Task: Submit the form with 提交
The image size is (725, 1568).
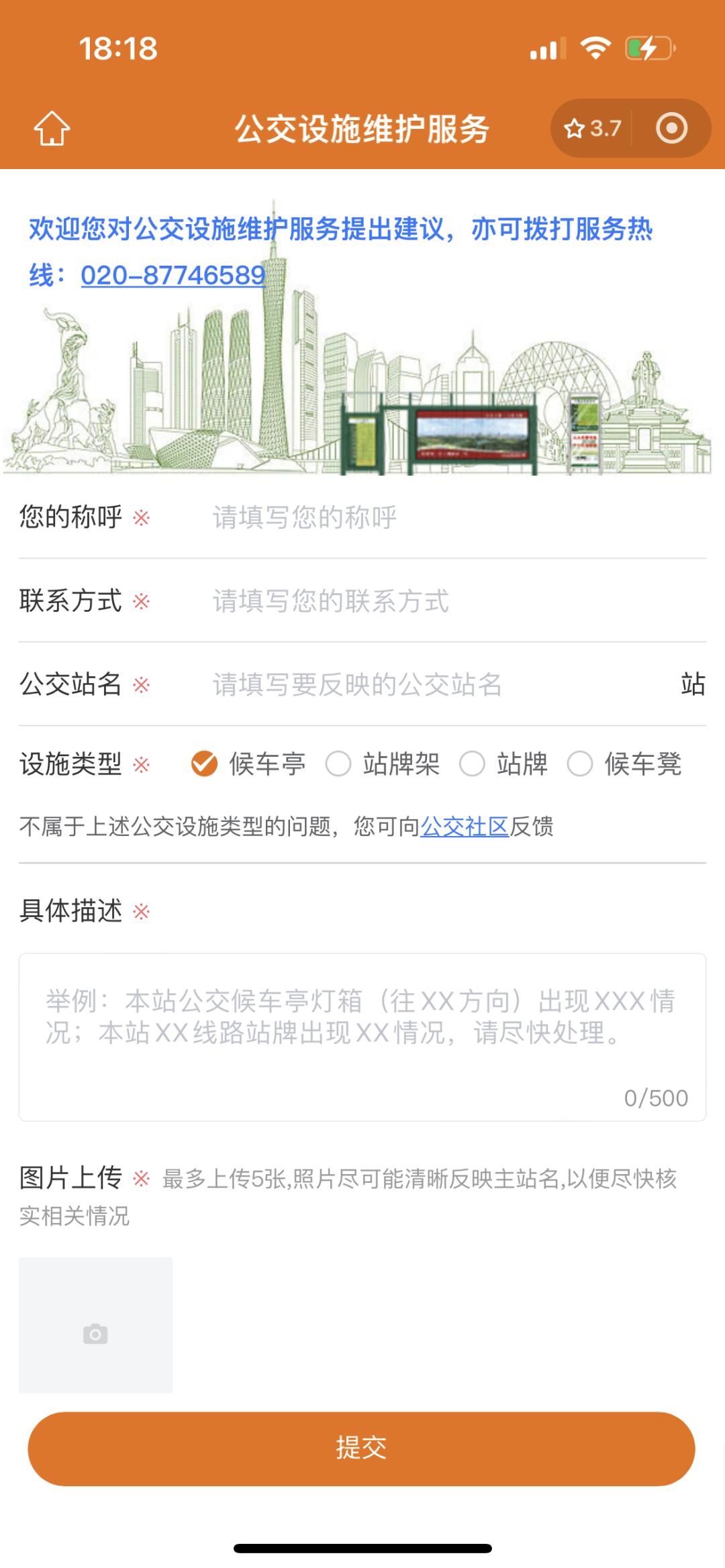Action: (x=361, y=1449)
